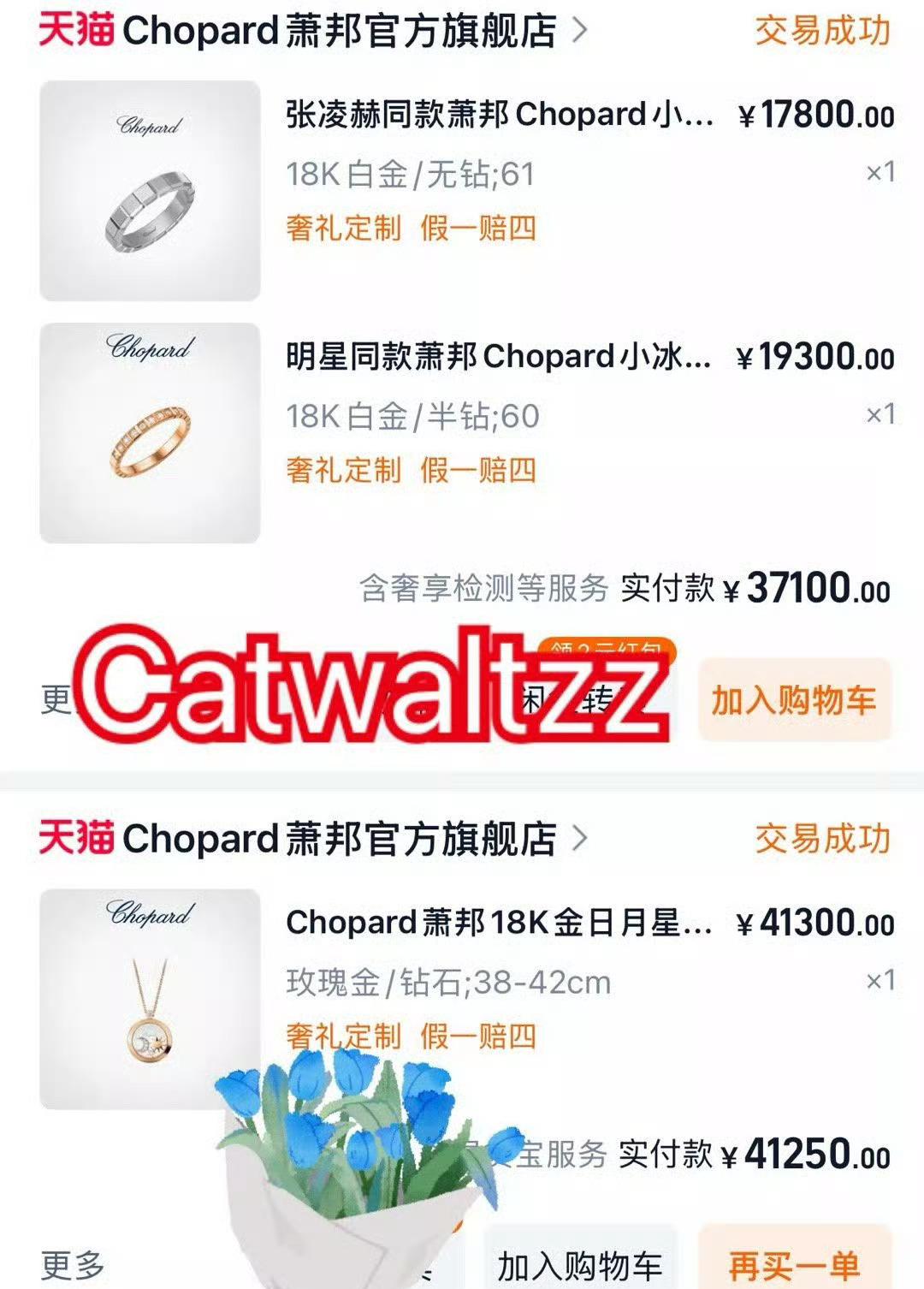
Task: Add the 37100 order items to cart
Action: (794, 699)
